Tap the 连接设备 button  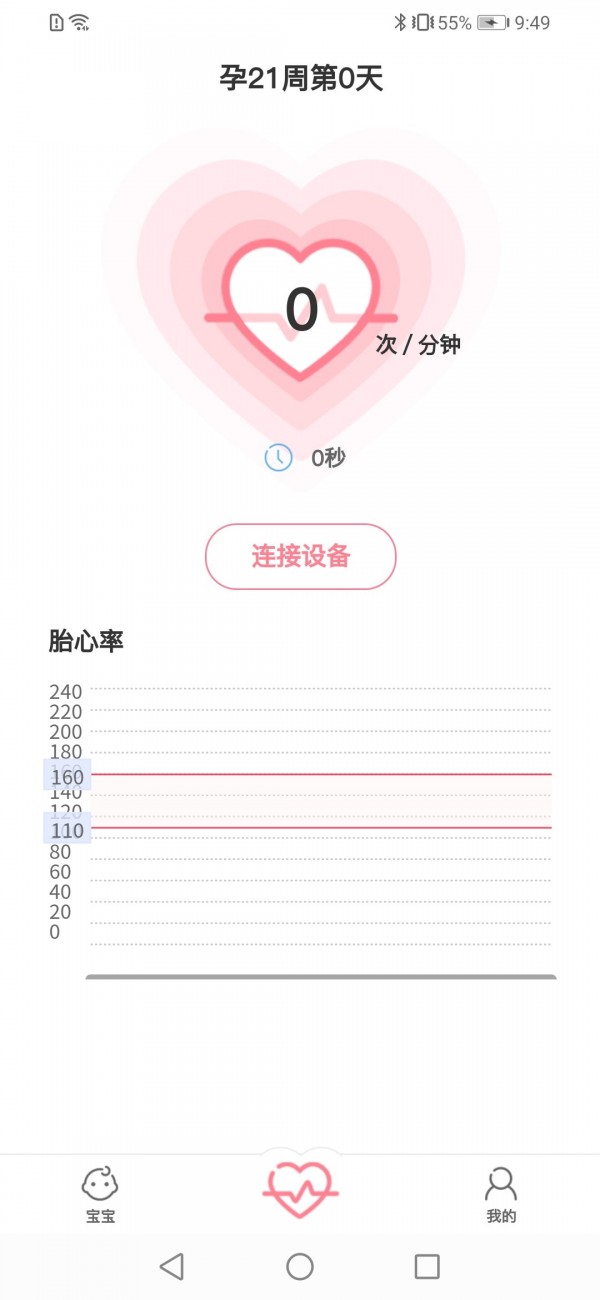301,556
